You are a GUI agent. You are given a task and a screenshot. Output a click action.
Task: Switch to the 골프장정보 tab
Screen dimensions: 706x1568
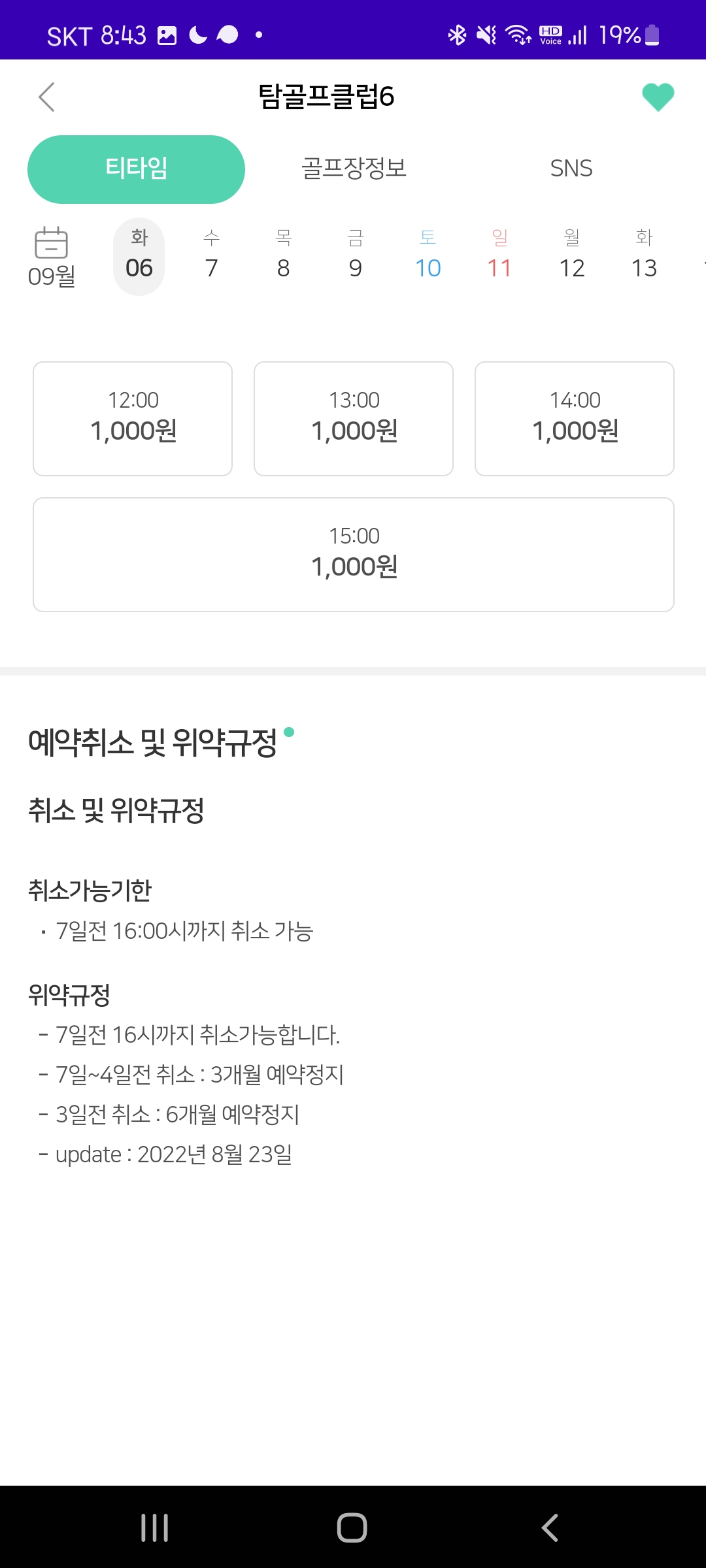[x=354, y=169]
